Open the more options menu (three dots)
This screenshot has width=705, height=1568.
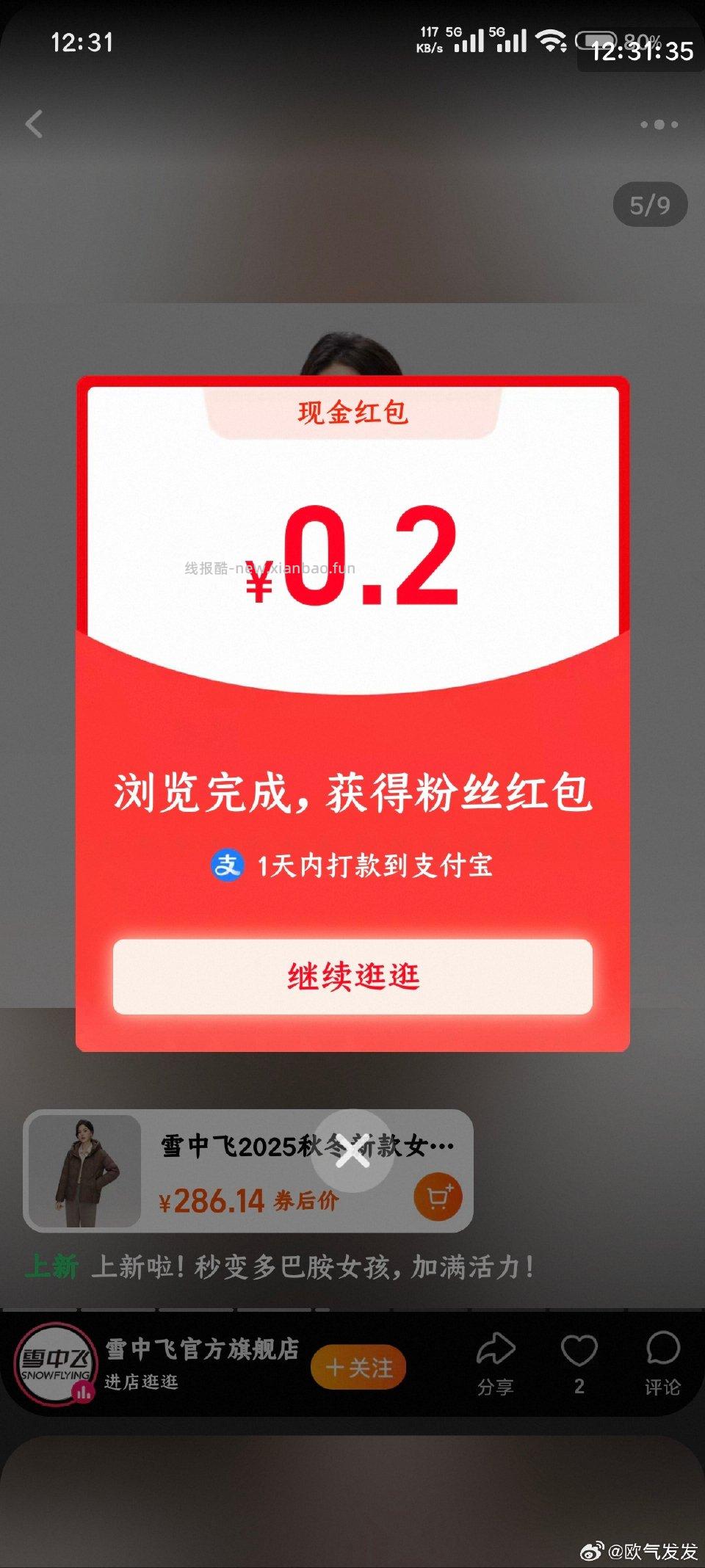pyautogui.click(x=660, y=123)
